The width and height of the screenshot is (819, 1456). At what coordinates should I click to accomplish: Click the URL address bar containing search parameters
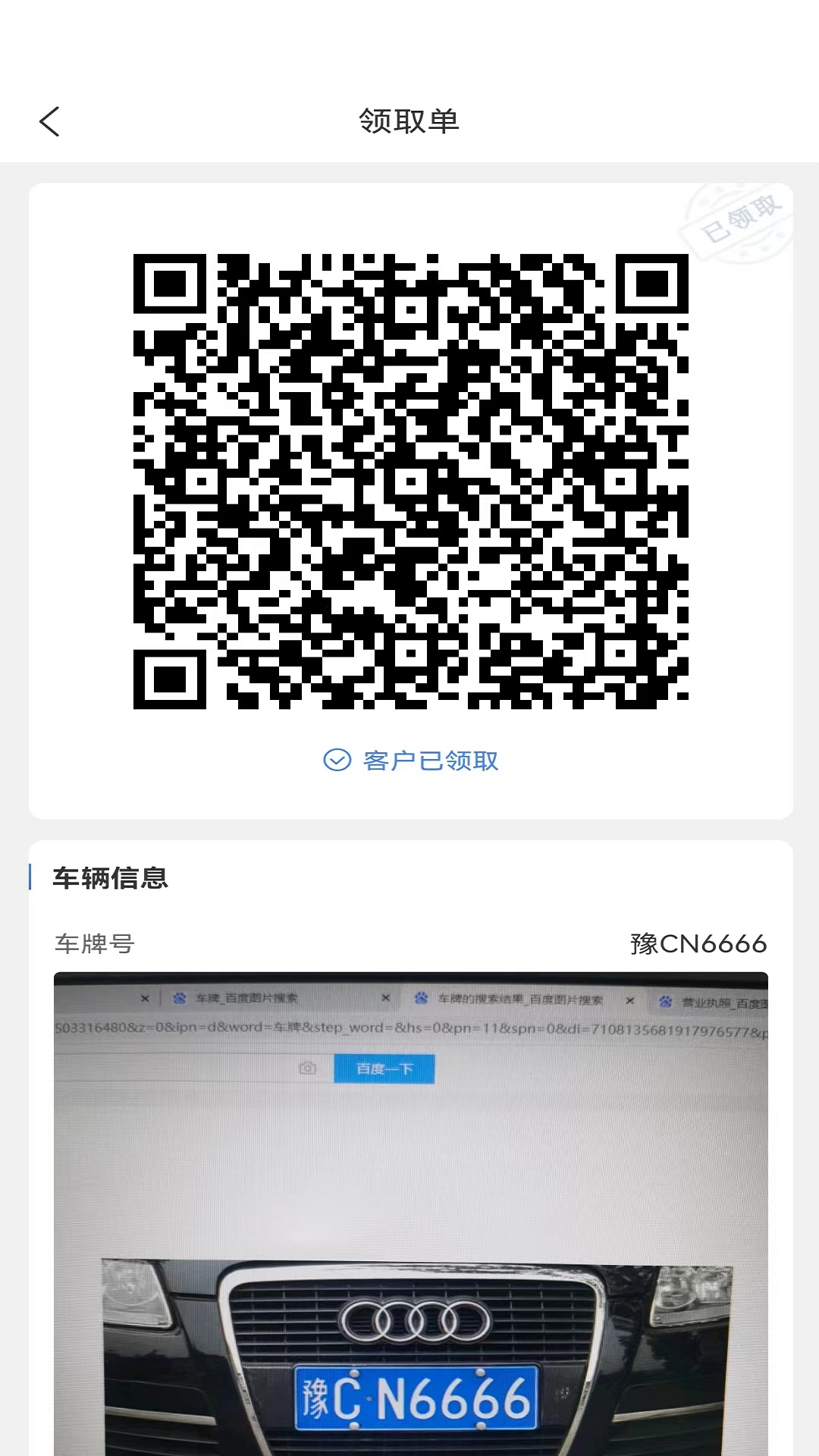click(409, 1030)
